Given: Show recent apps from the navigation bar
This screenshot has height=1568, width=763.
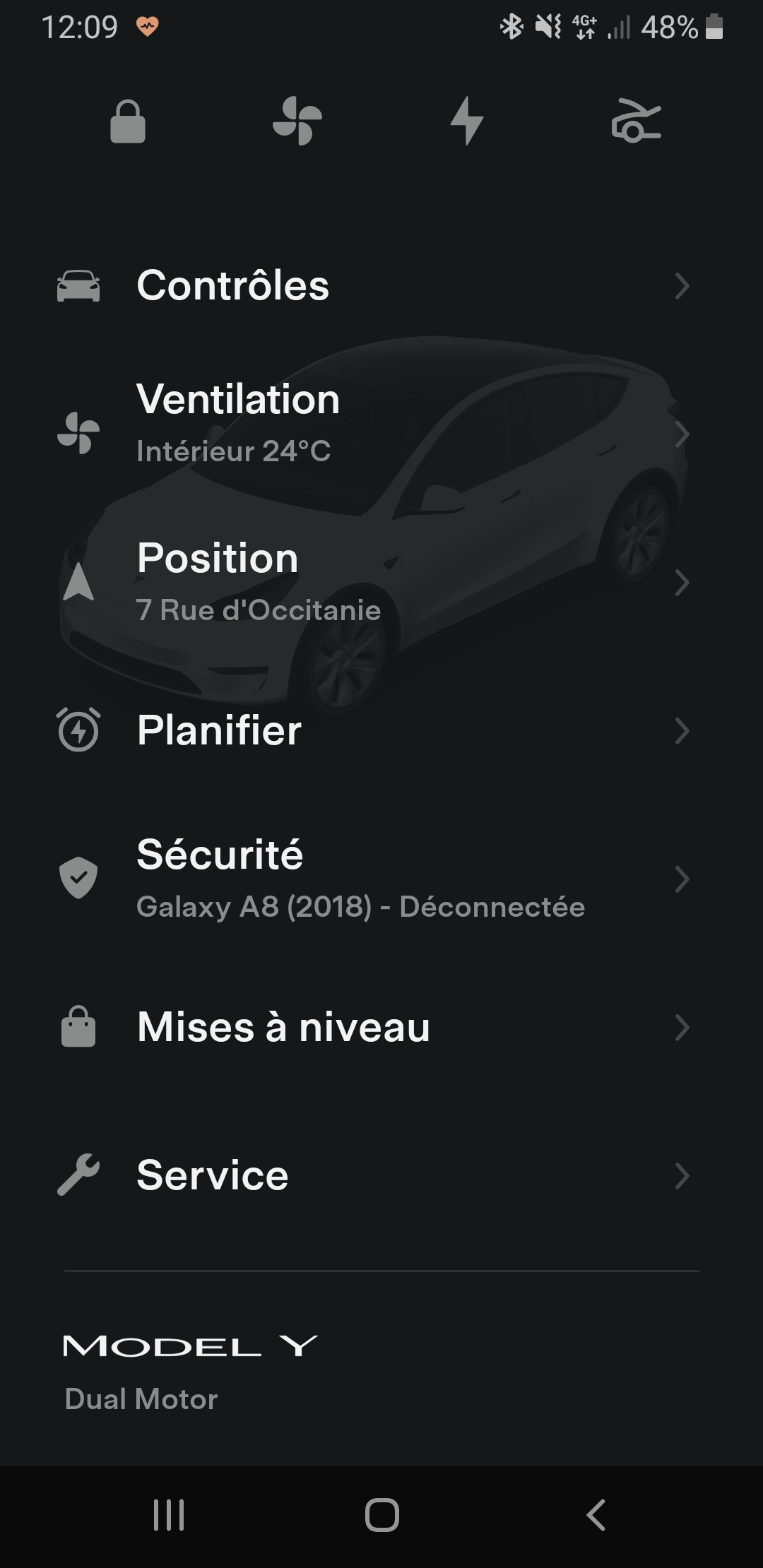Looking at the screenshot, I should click(169, 1514).
